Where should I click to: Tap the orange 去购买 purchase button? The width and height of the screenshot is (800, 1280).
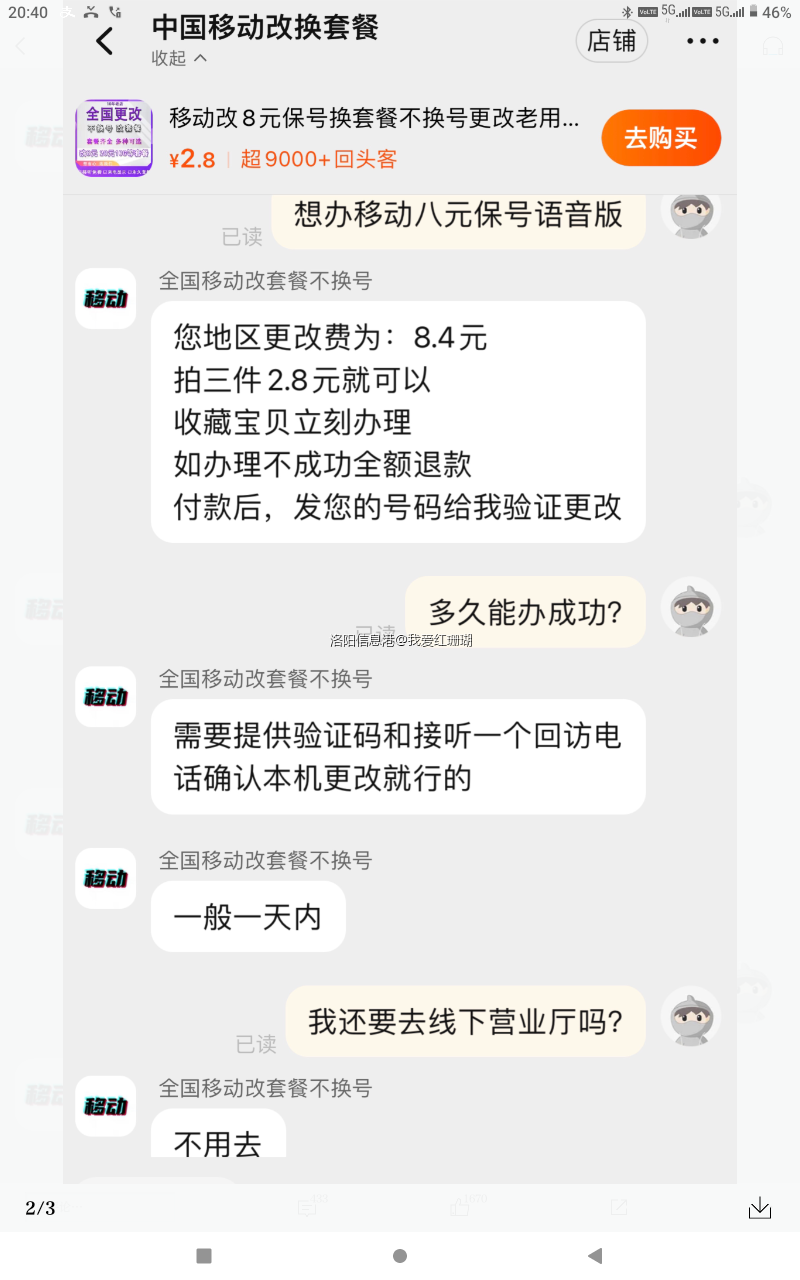point(661,138)
